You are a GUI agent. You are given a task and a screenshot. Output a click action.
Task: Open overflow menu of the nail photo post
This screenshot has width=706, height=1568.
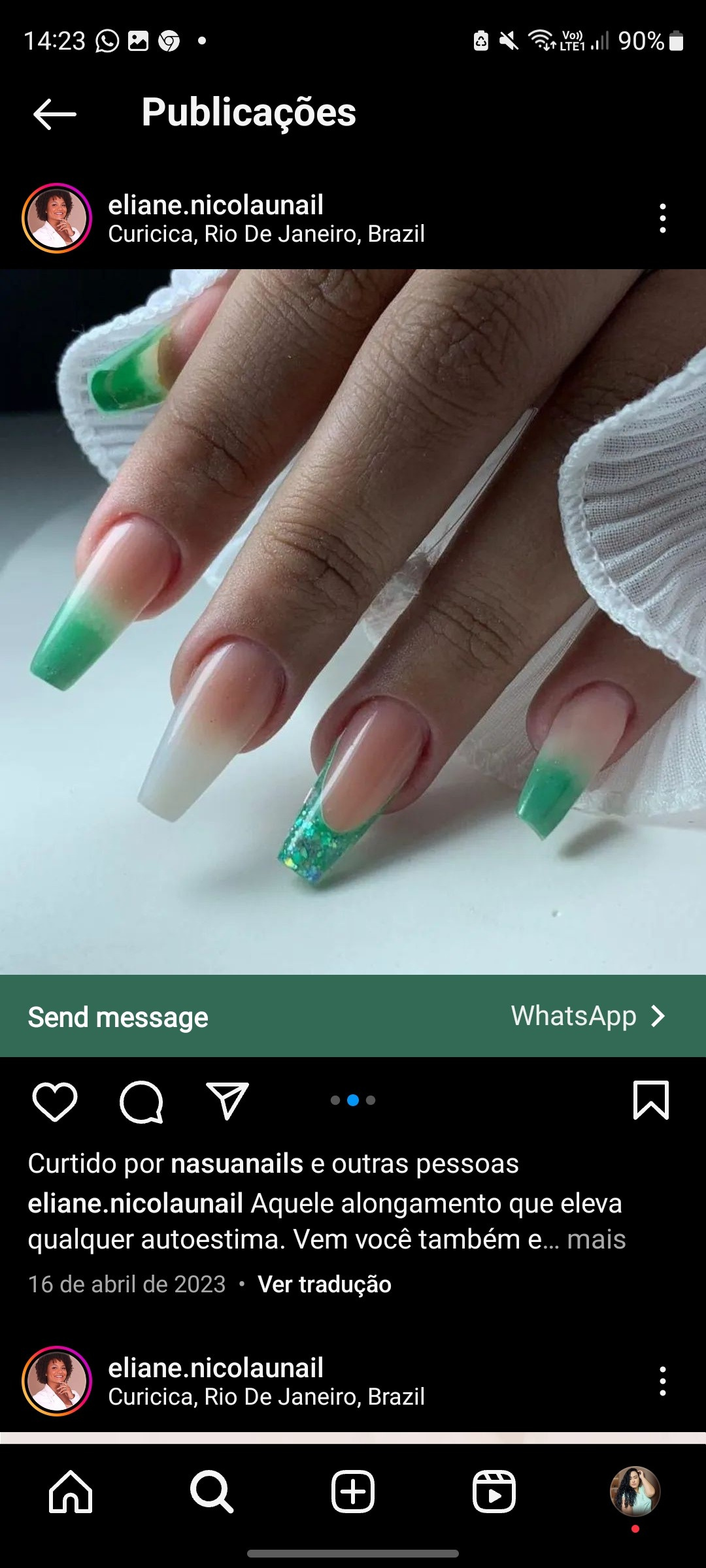(x=662, y=218)
